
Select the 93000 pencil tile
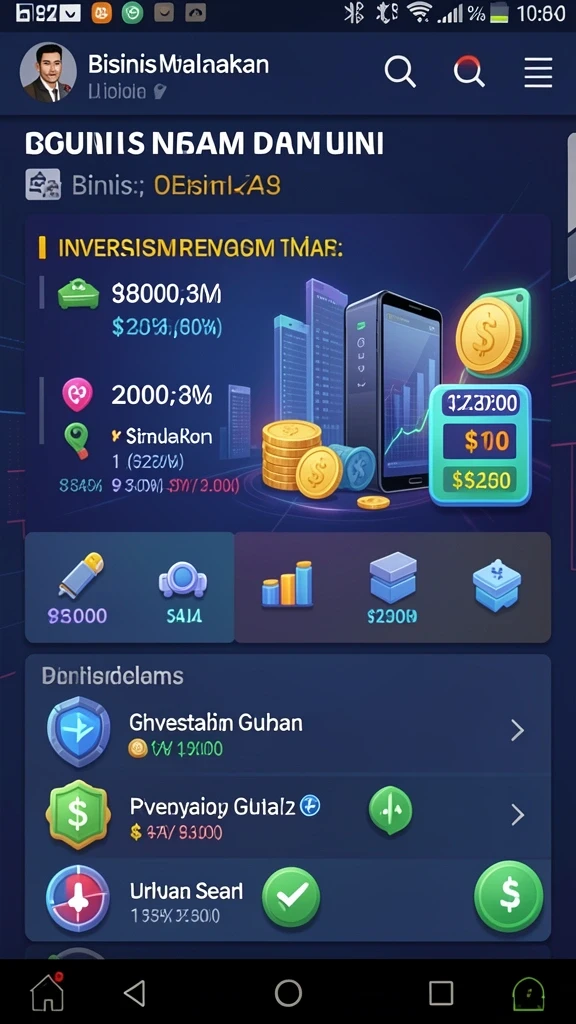click(78, 587)
